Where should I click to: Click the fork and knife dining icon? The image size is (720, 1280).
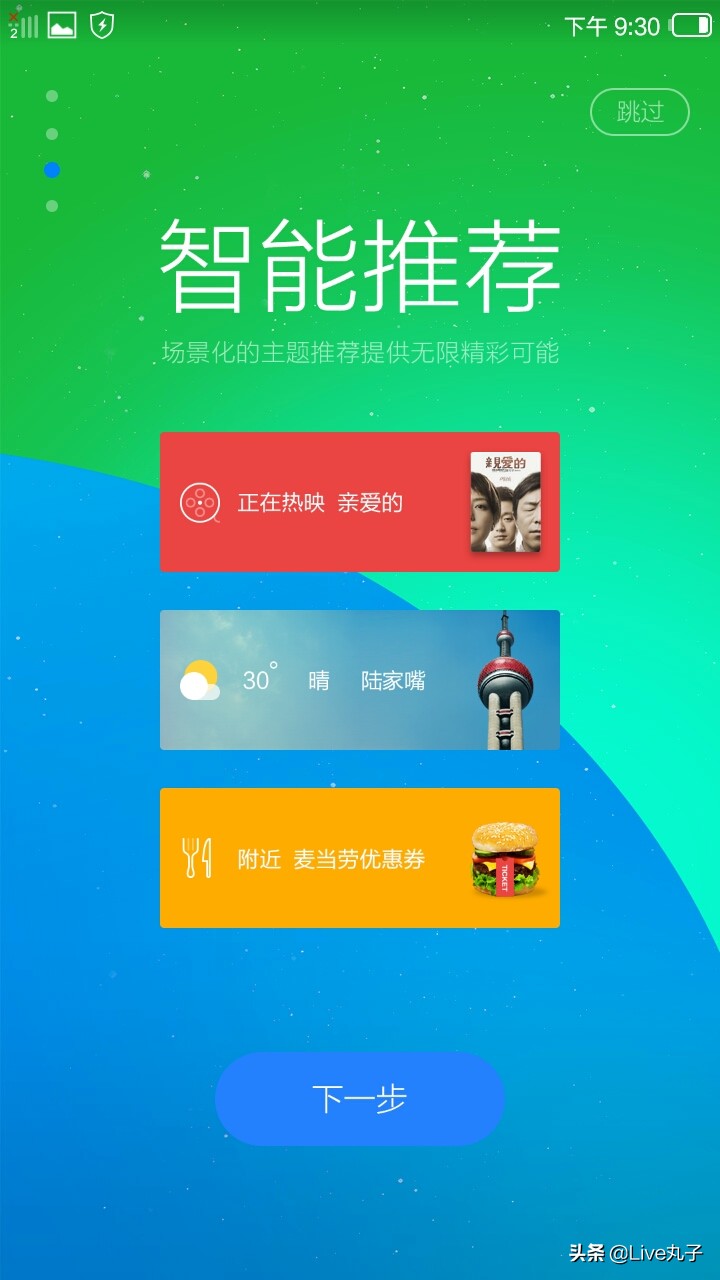click(x=199, y=857)
